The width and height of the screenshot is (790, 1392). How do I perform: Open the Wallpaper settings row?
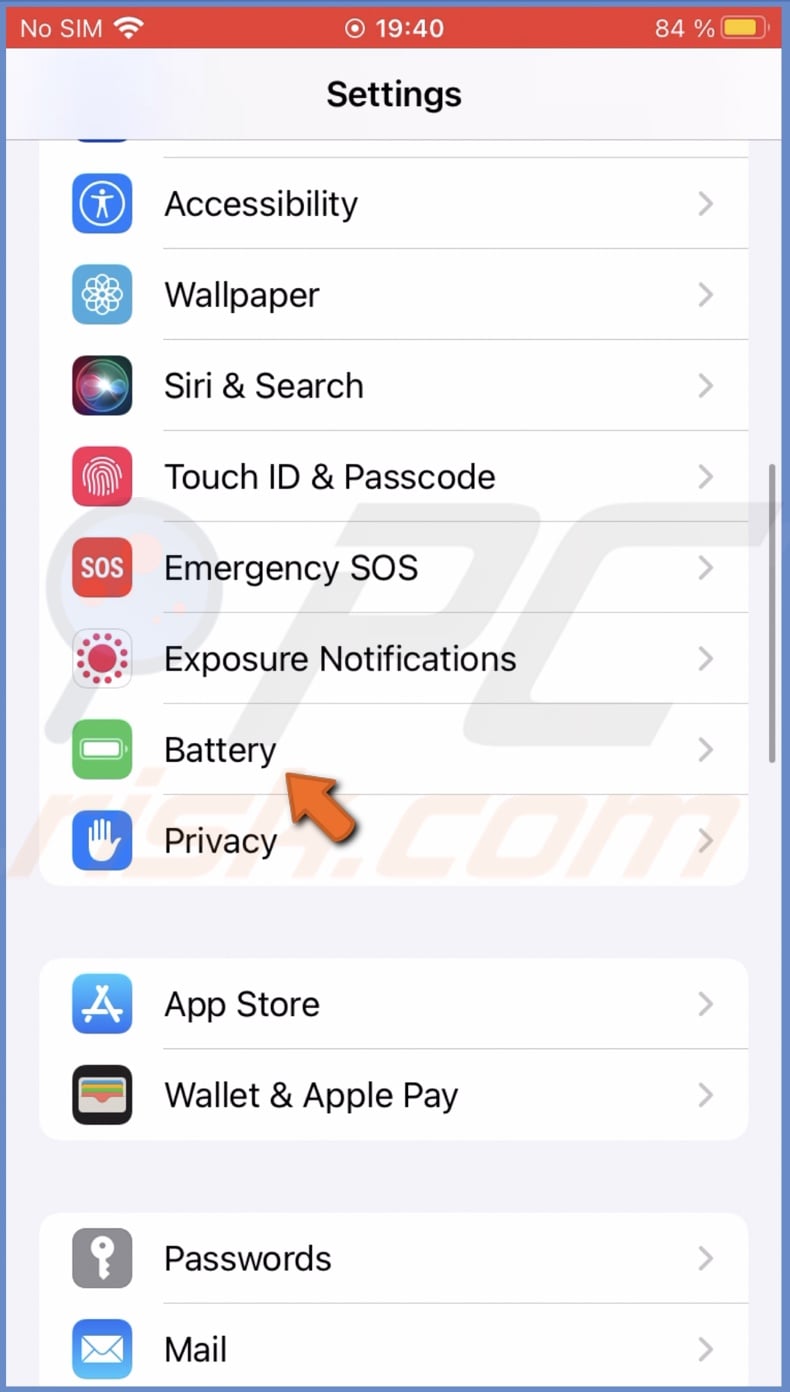click(394, 295)
